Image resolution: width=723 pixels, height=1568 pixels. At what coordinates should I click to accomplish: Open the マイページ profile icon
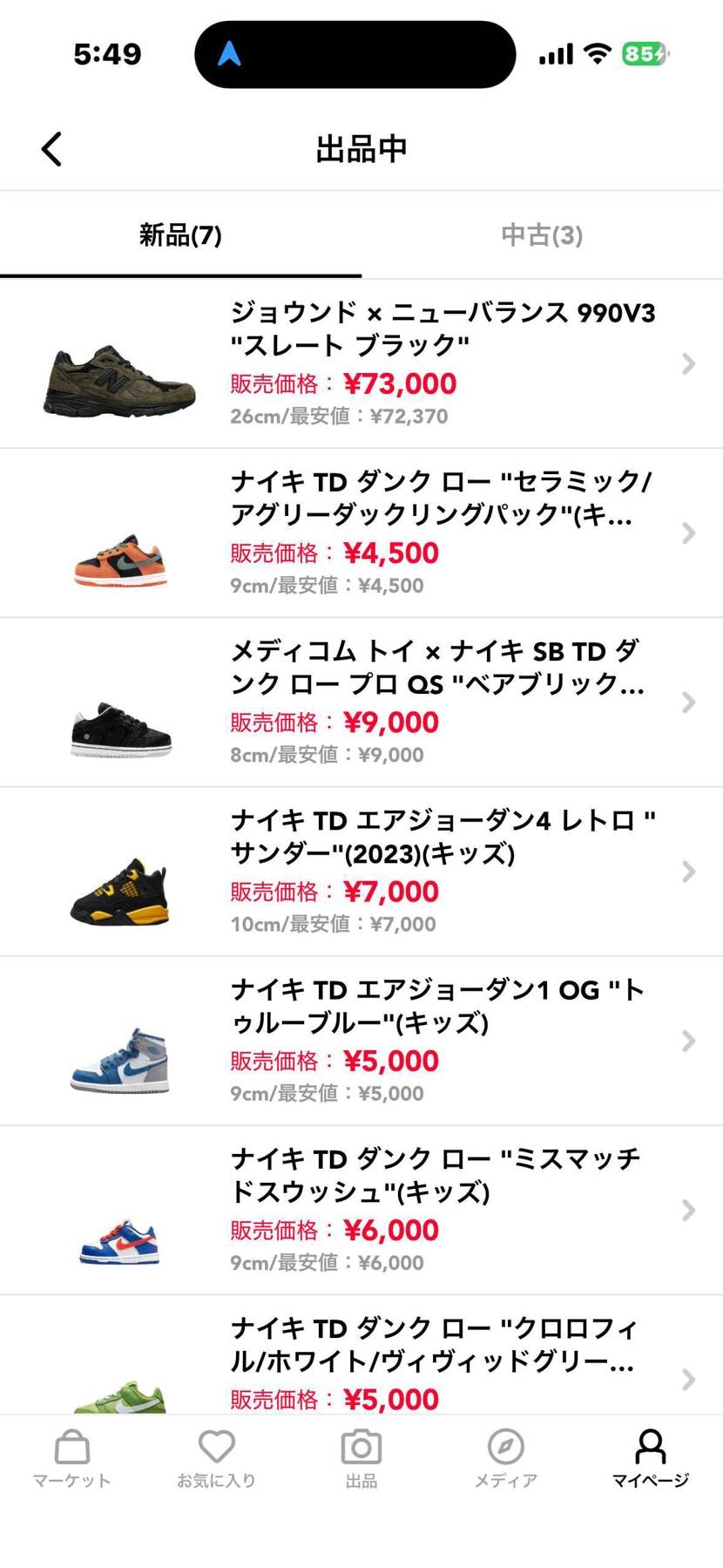pyautogui.click(x=650, y=1449)
